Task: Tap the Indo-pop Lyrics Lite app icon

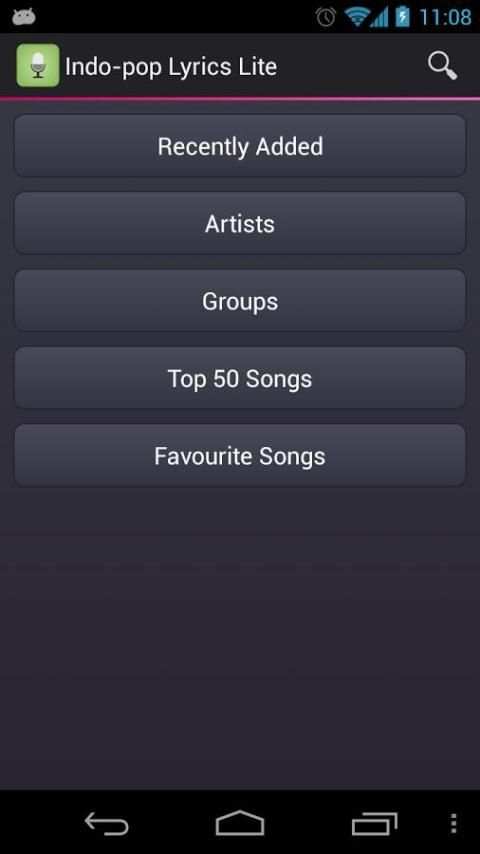Action: click(x=38, y=65)
